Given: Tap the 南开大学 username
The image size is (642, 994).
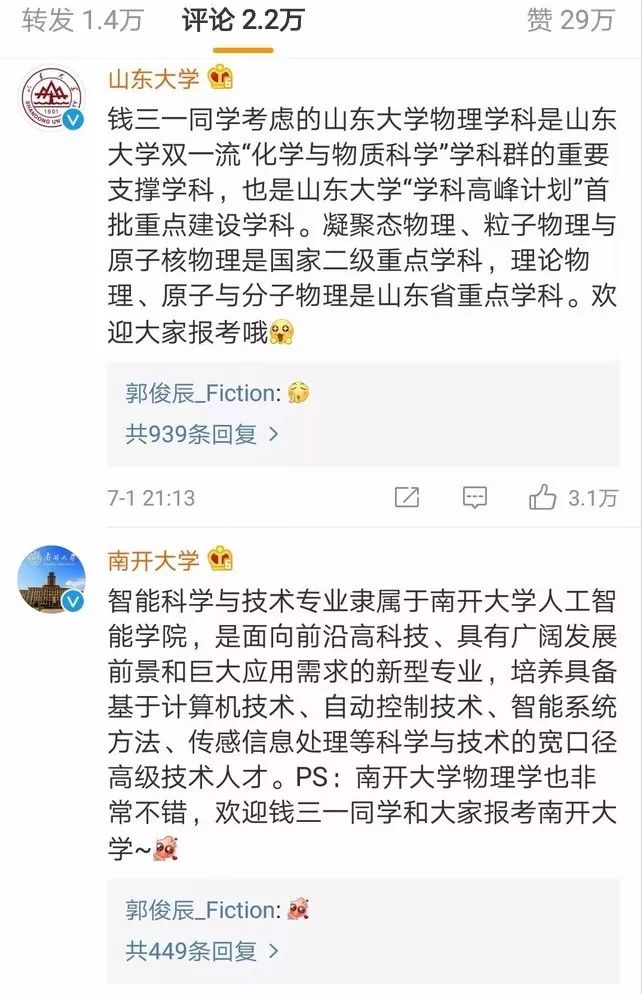Looking at the screenshot, I should pos(153,559).
